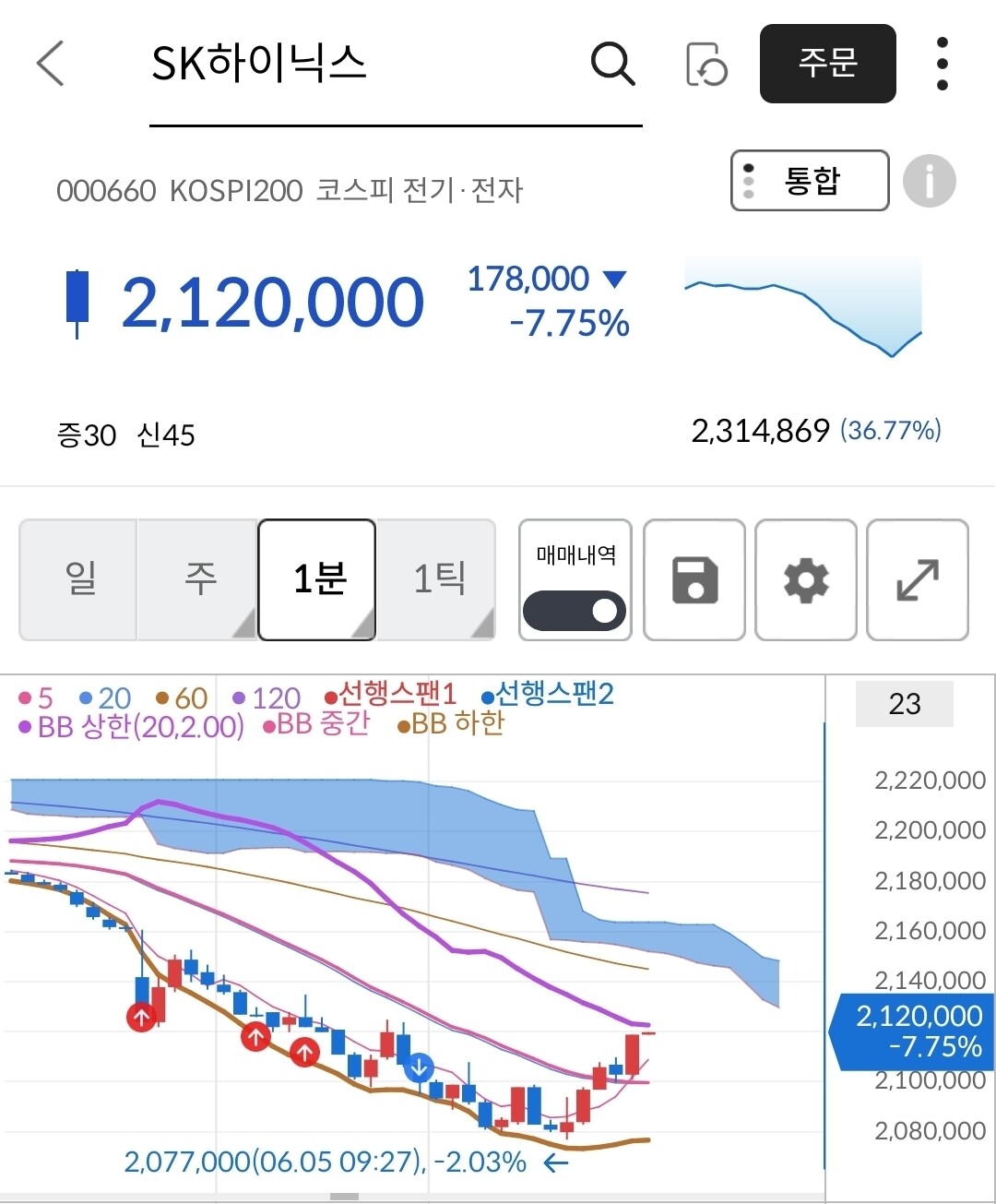Tap the SK하이닉스 stock name field
This screenshot has width=996, height=1204.
(396, 65)
